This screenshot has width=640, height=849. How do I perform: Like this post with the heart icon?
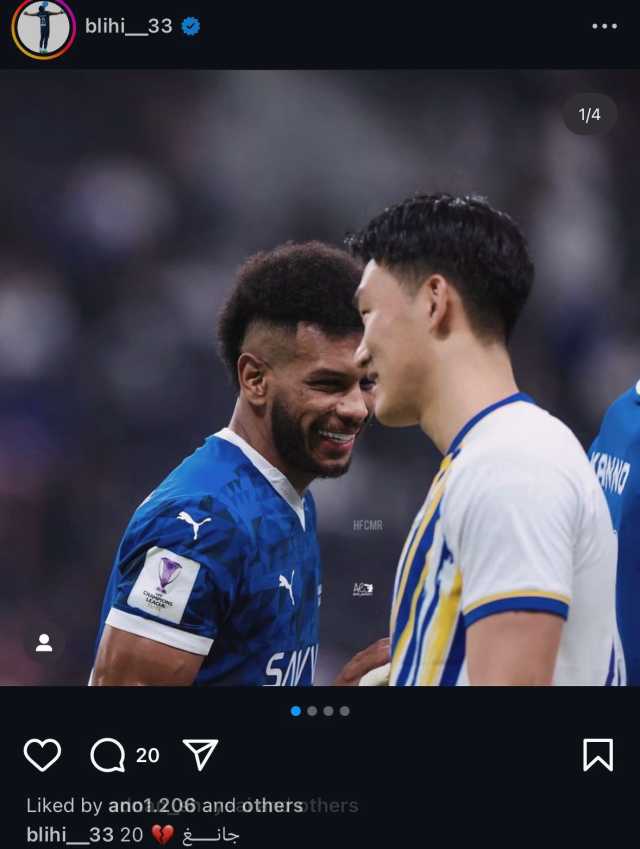42,755
